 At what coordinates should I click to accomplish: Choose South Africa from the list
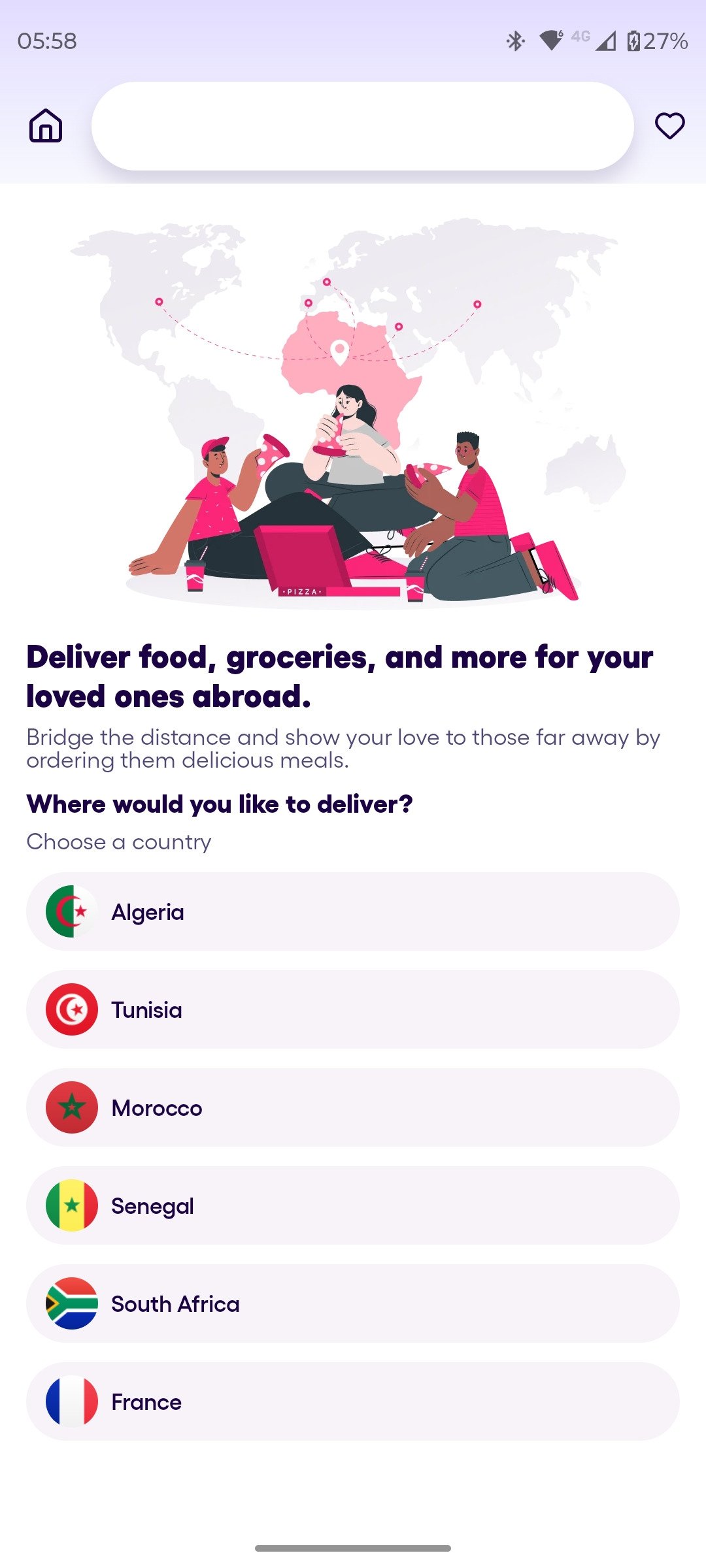pos(353,1303)
